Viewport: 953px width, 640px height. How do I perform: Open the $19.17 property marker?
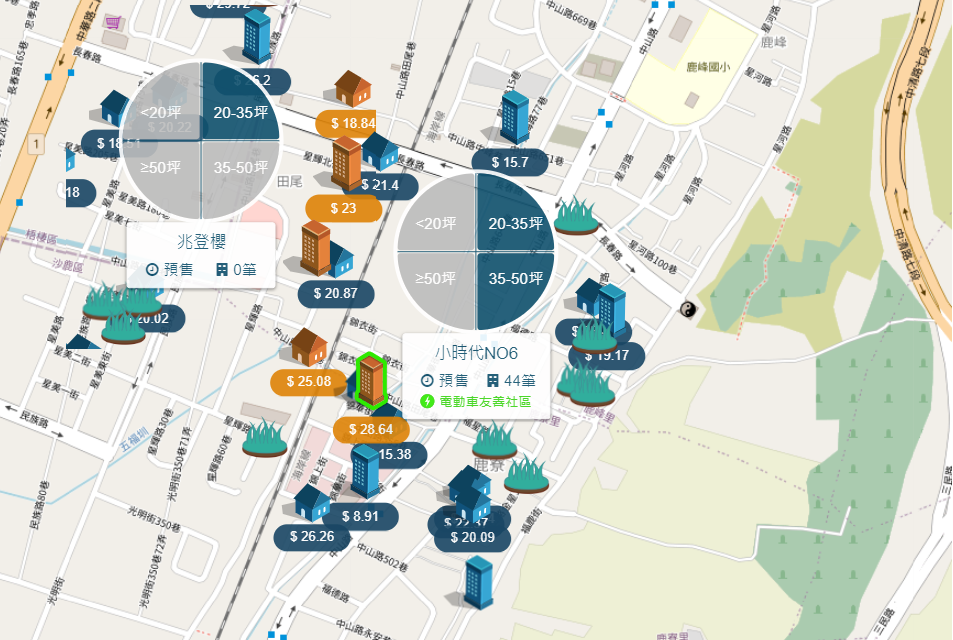[x=607, y=355]
